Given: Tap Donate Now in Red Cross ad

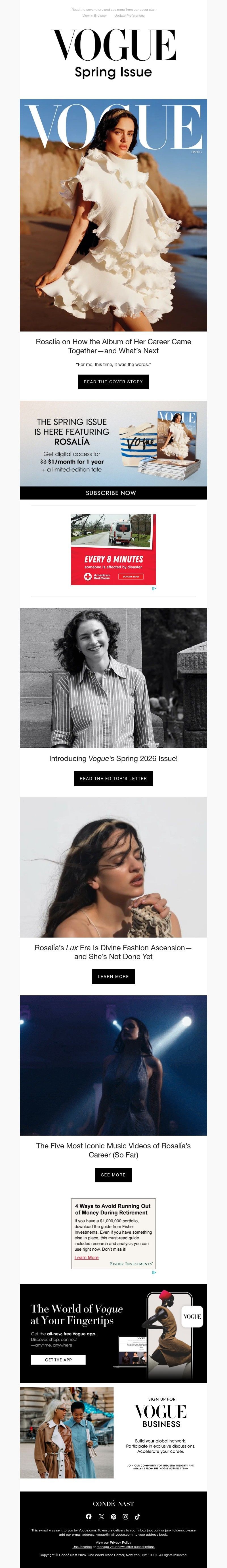Looking at the screenshot, I should [x=131, y=576].
